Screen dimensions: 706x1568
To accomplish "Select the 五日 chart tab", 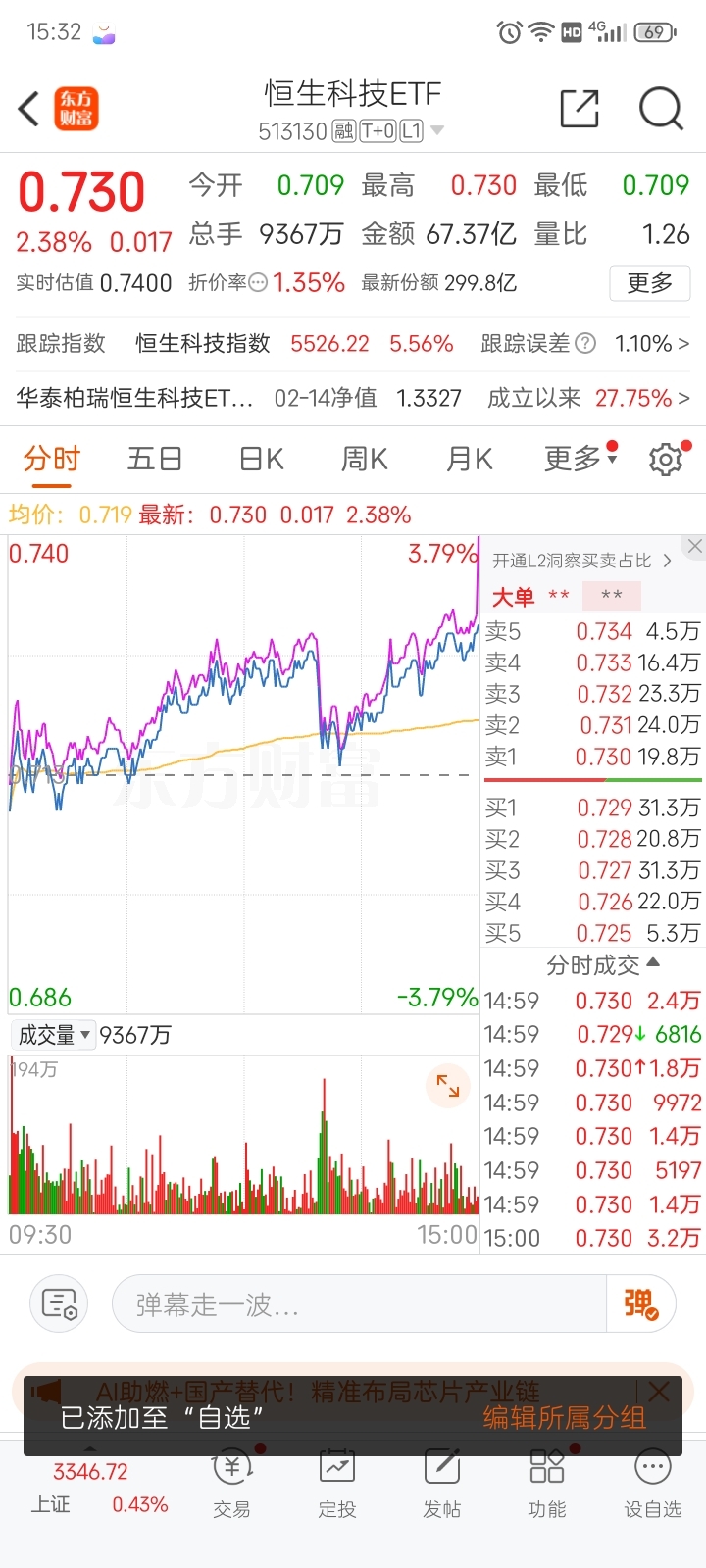I will tap(154, 459).
